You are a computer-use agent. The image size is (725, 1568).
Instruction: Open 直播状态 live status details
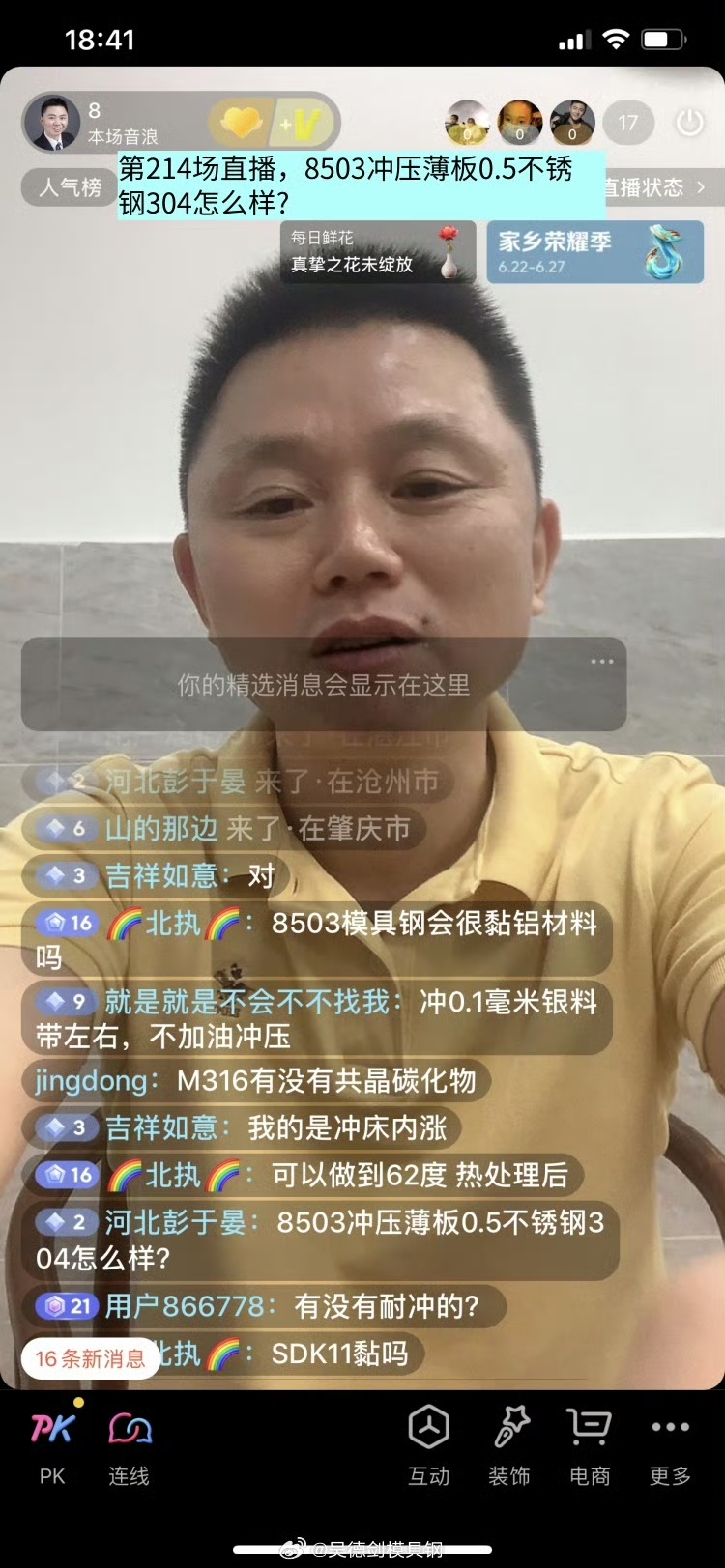click(x=653, y=187)
